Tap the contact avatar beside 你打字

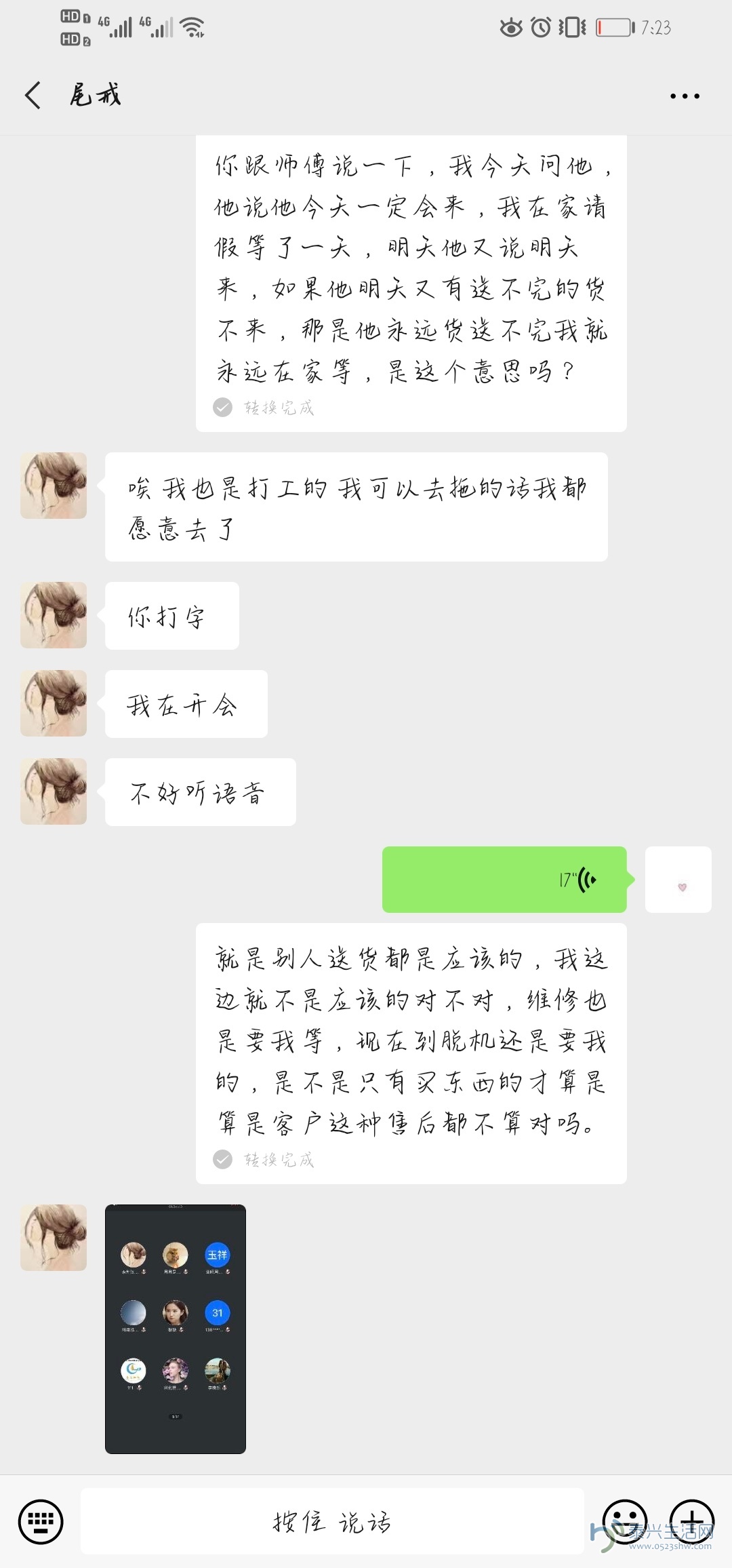click(x=54, y=615)
